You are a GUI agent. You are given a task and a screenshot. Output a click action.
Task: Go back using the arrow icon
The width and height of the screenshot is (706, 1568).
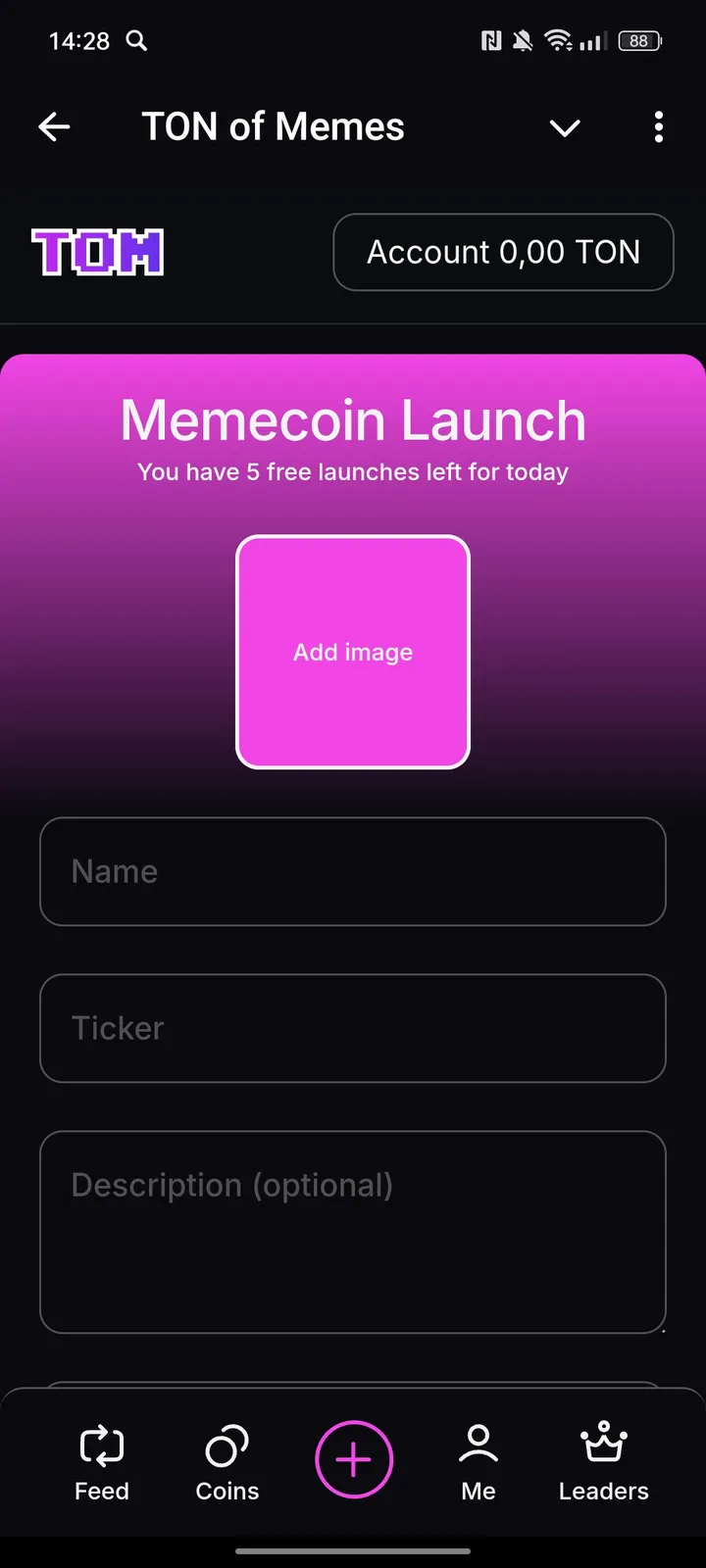(54, 127)
